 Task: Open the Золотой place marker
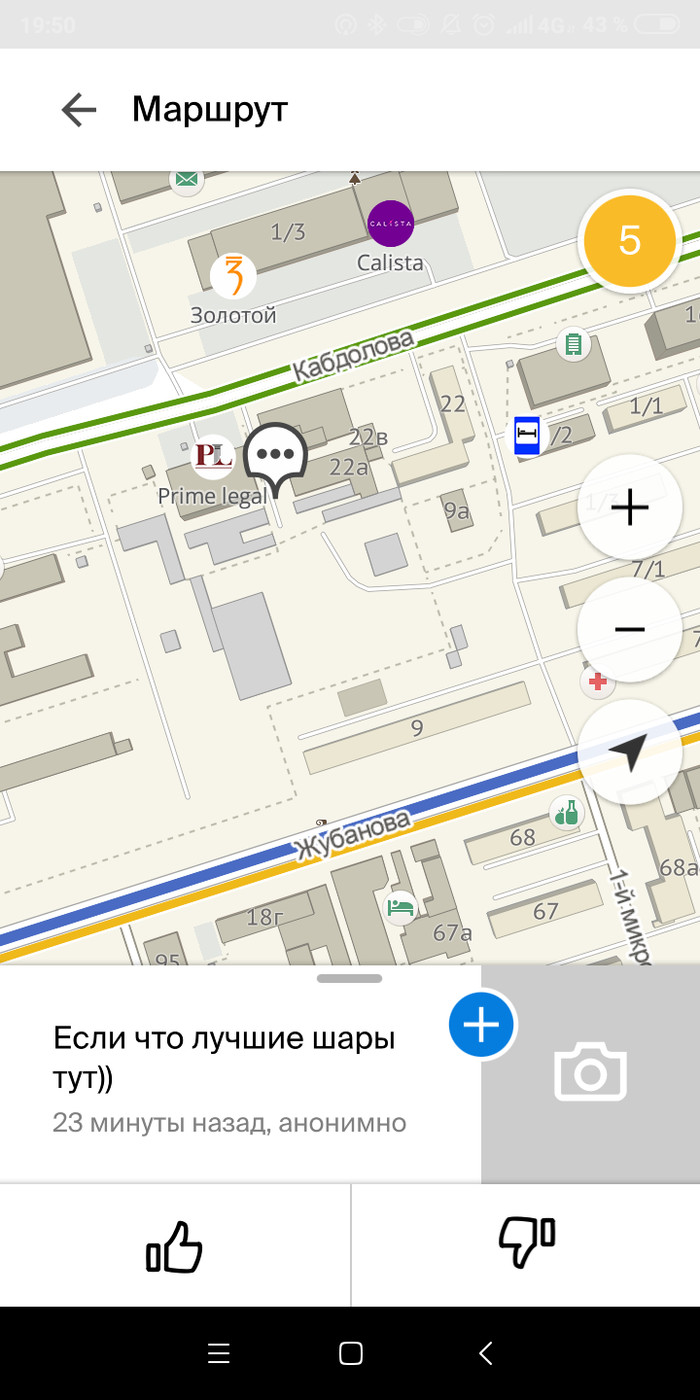pyautogui.click(x=233, y=277)
